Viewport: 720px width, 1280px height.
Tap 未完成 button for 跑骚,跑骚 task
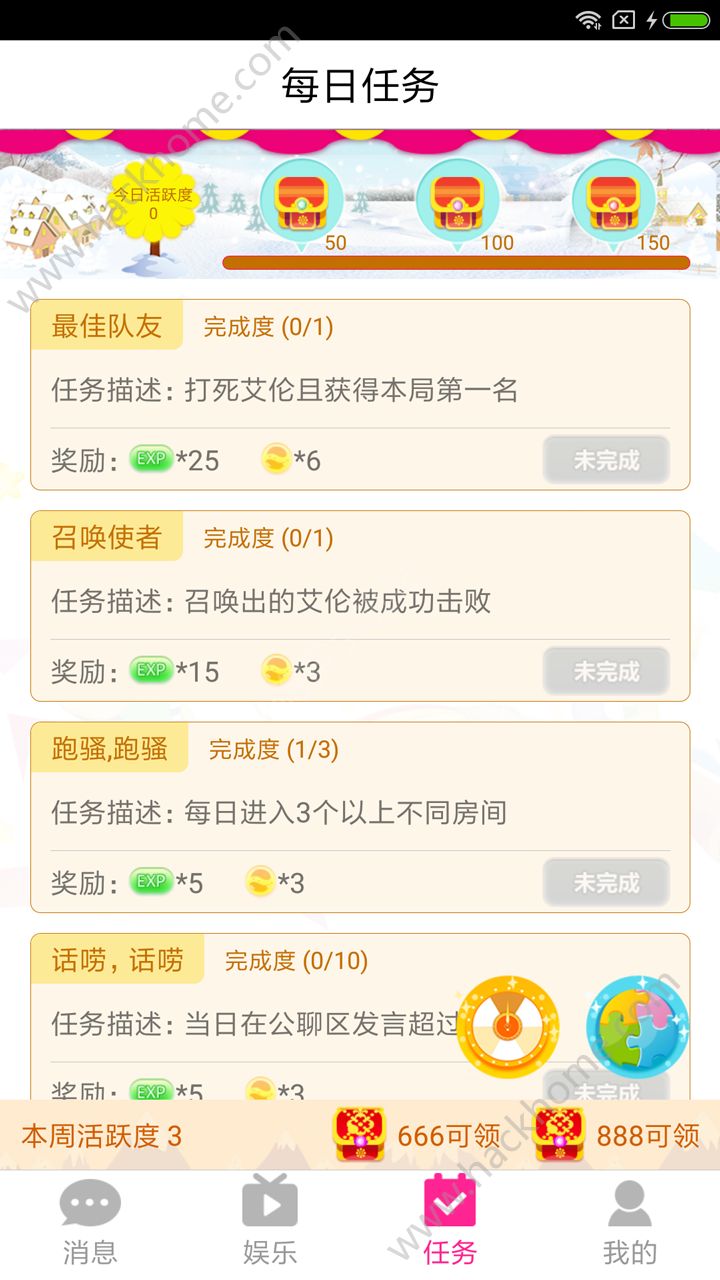click(606, 883)
